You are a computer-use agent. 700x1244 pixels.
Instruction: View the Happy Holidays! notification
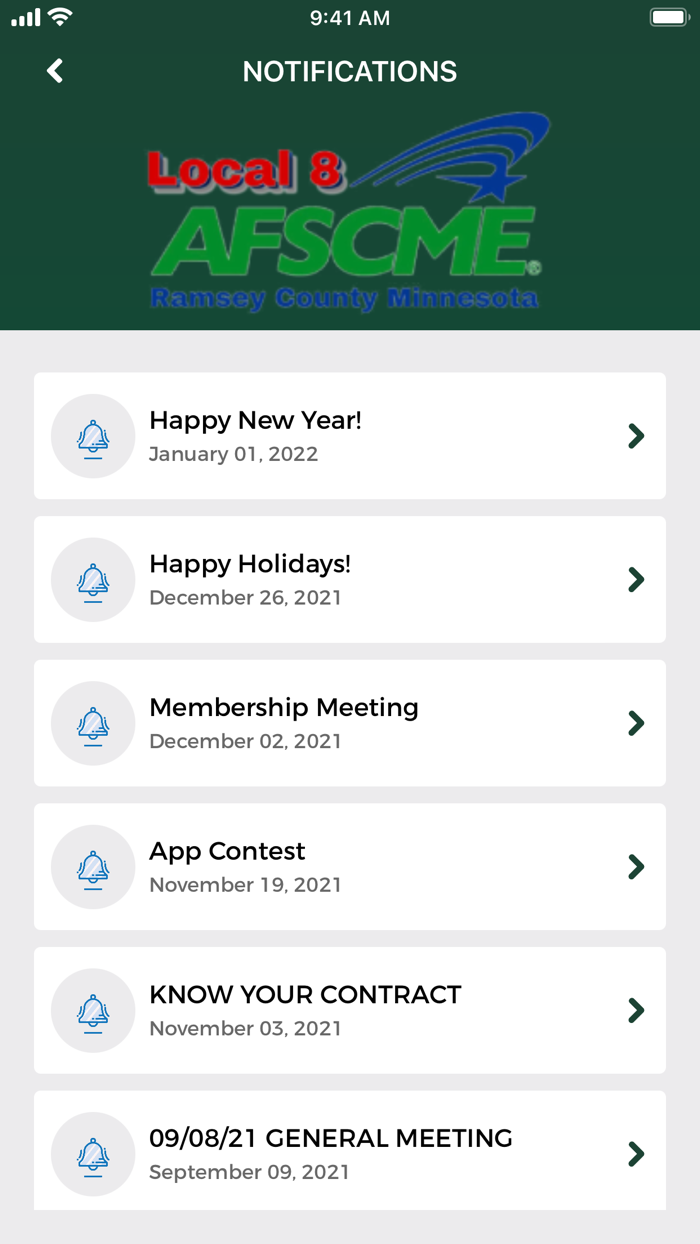tap(349, 580)
